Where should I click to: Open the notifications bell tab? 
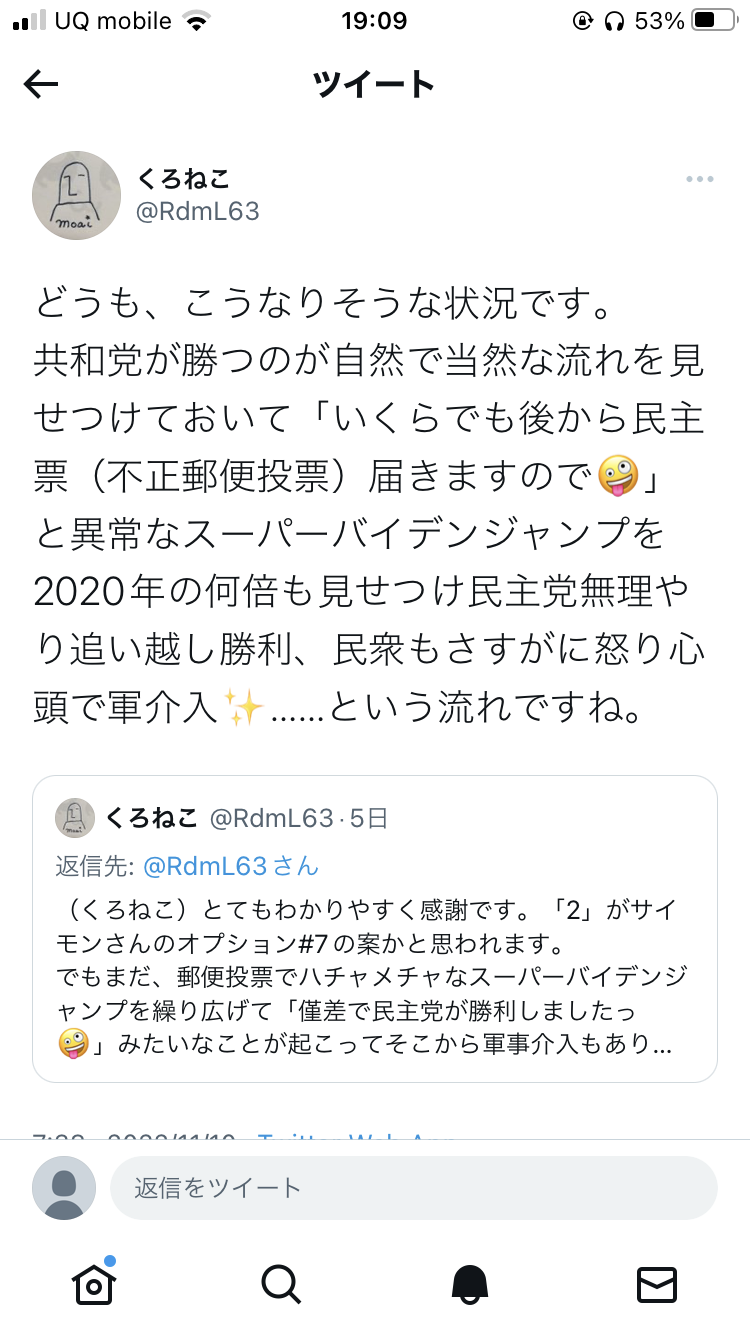pos(469,1283)
